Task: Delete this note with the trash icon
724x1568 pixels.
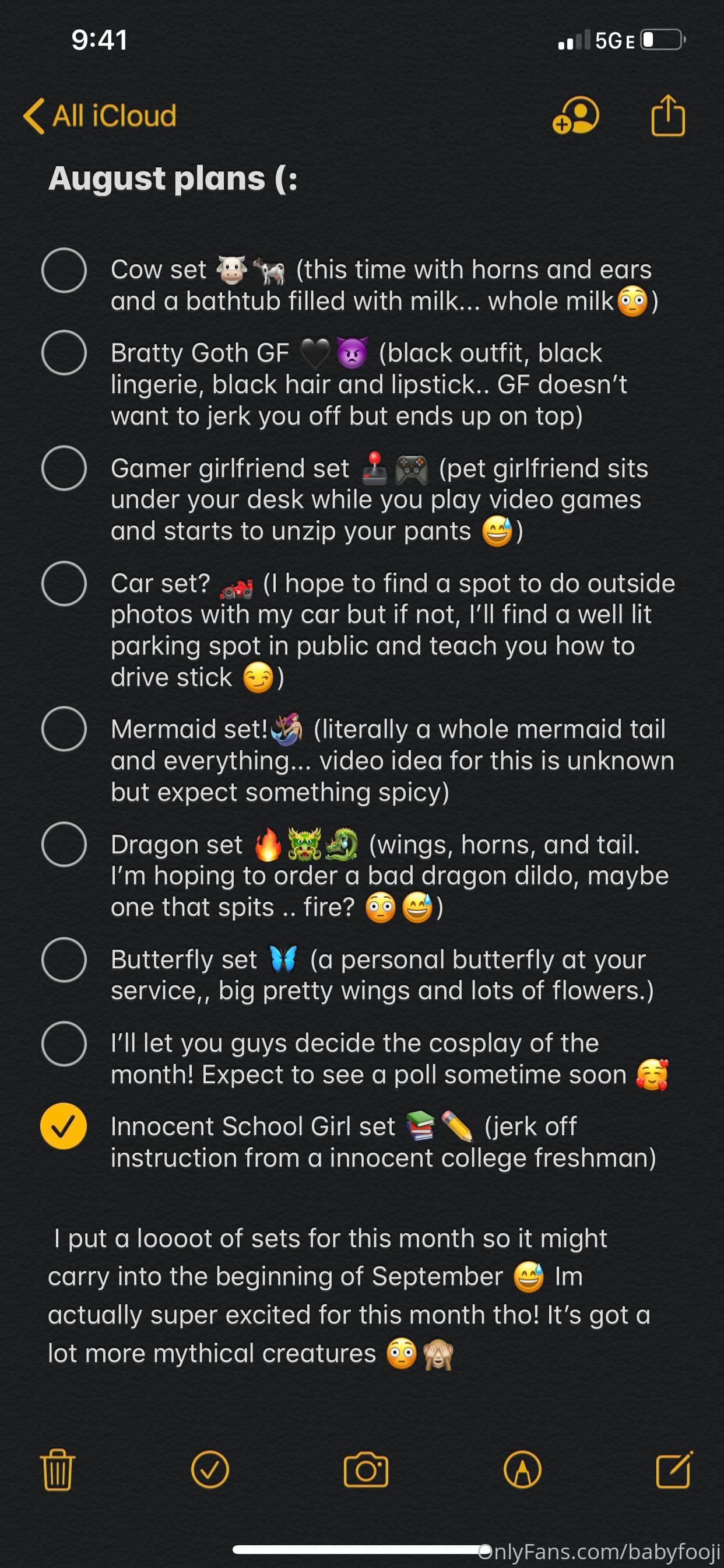Action: (x=58, y=1470)
